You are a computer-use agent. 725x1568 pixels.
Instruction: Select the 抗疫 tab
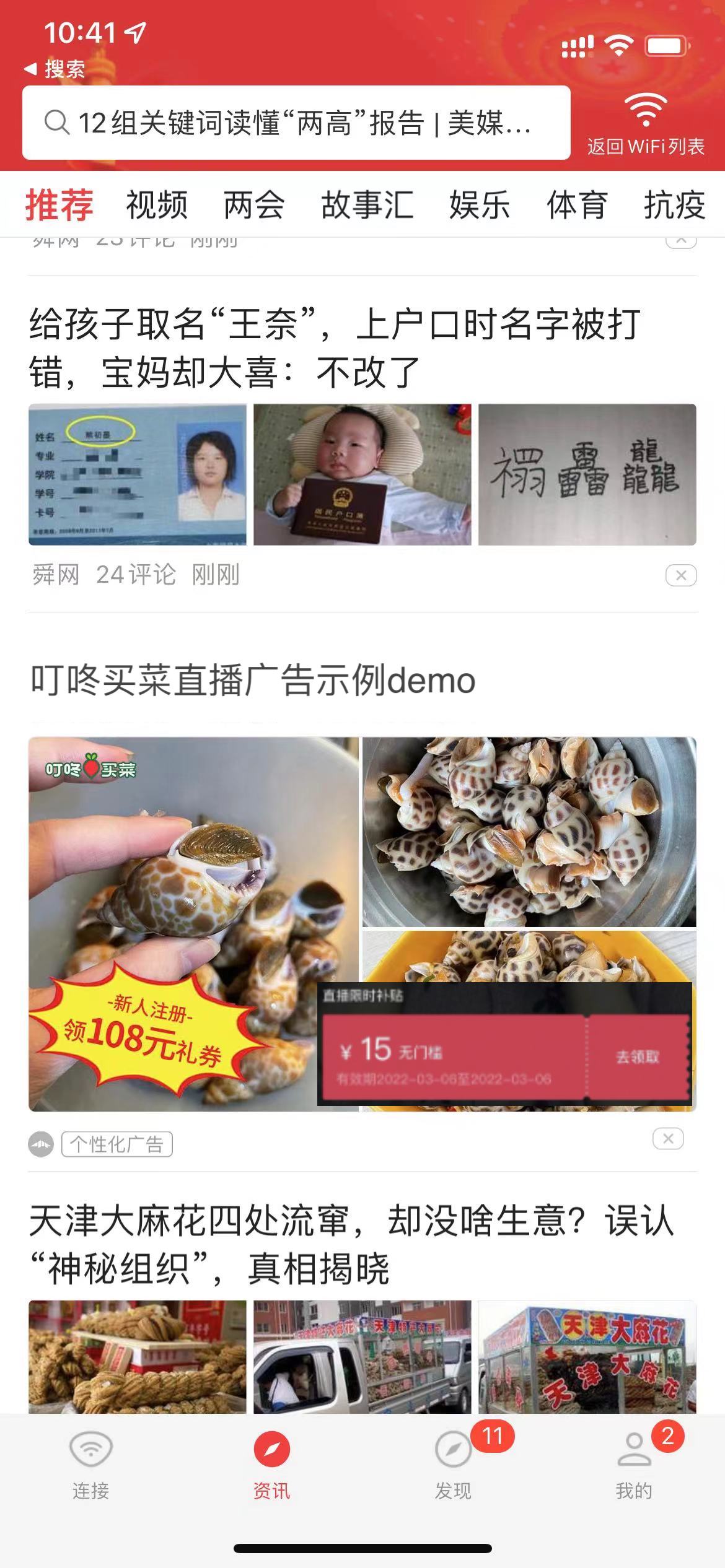coord(674,205)
